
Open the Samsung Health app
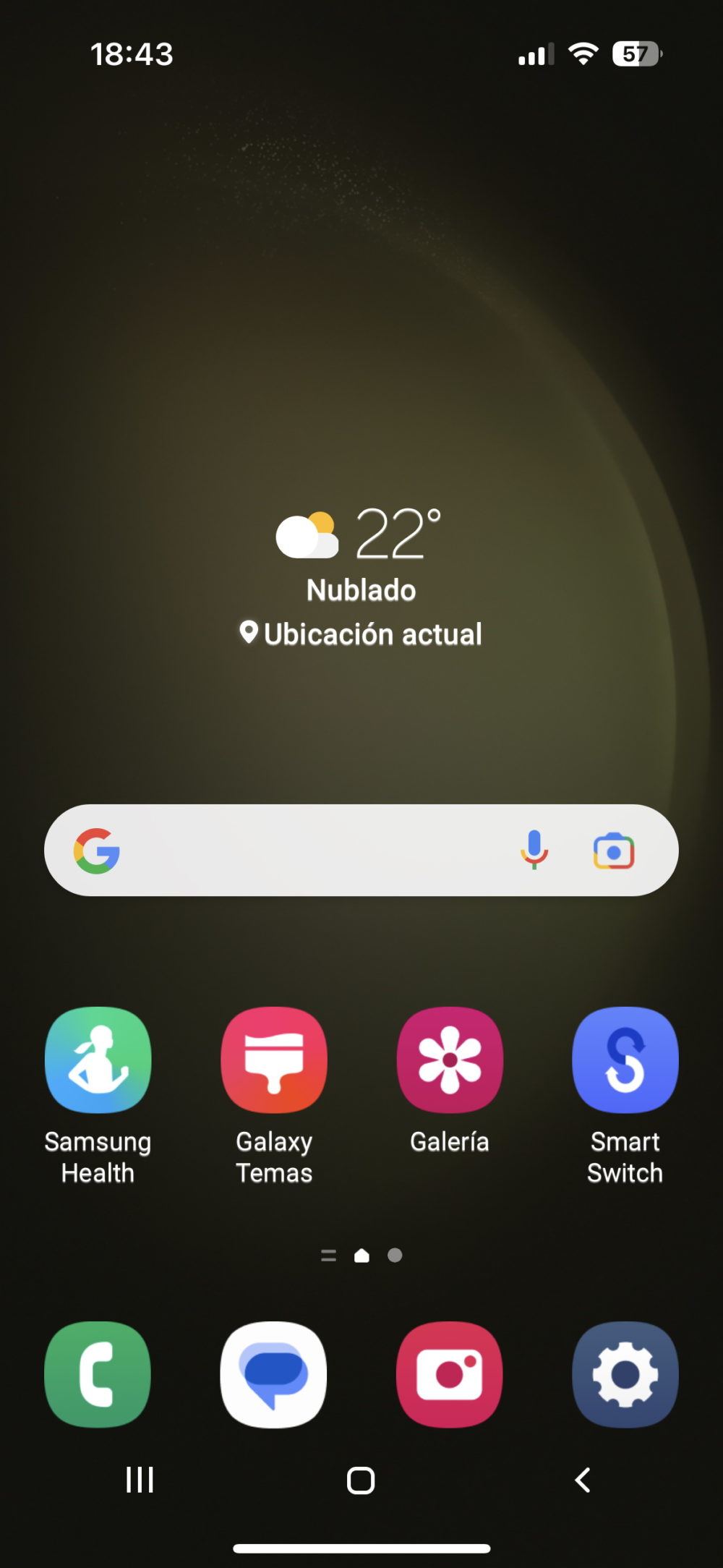coord(98,1059)
